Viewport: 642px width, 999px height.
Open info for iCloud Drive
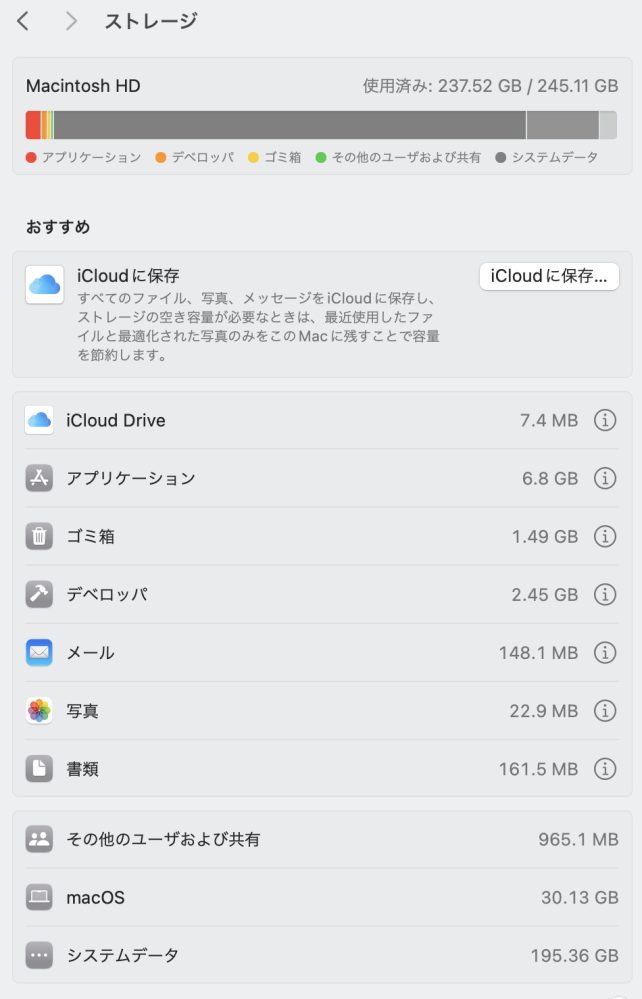604,421
